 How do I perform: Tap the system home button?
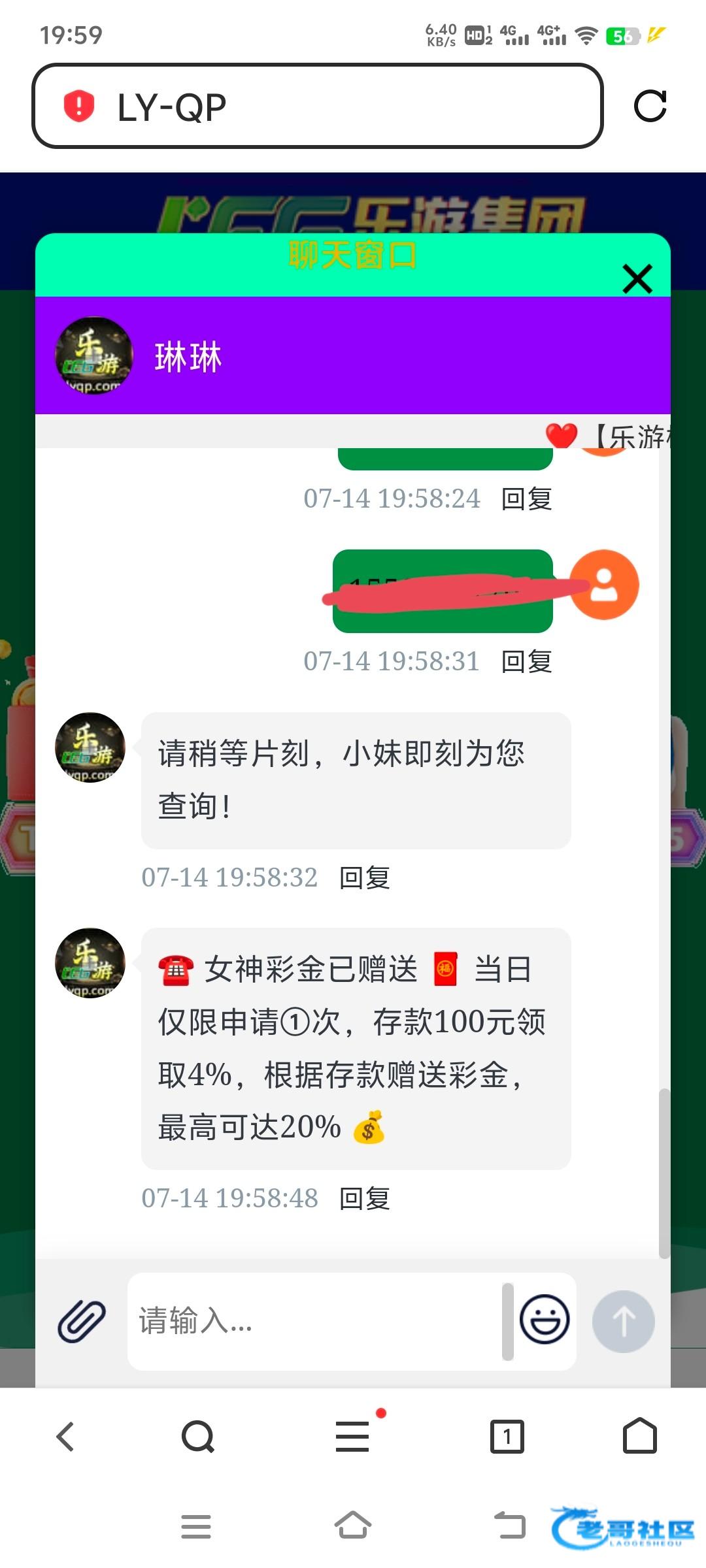353,1526
